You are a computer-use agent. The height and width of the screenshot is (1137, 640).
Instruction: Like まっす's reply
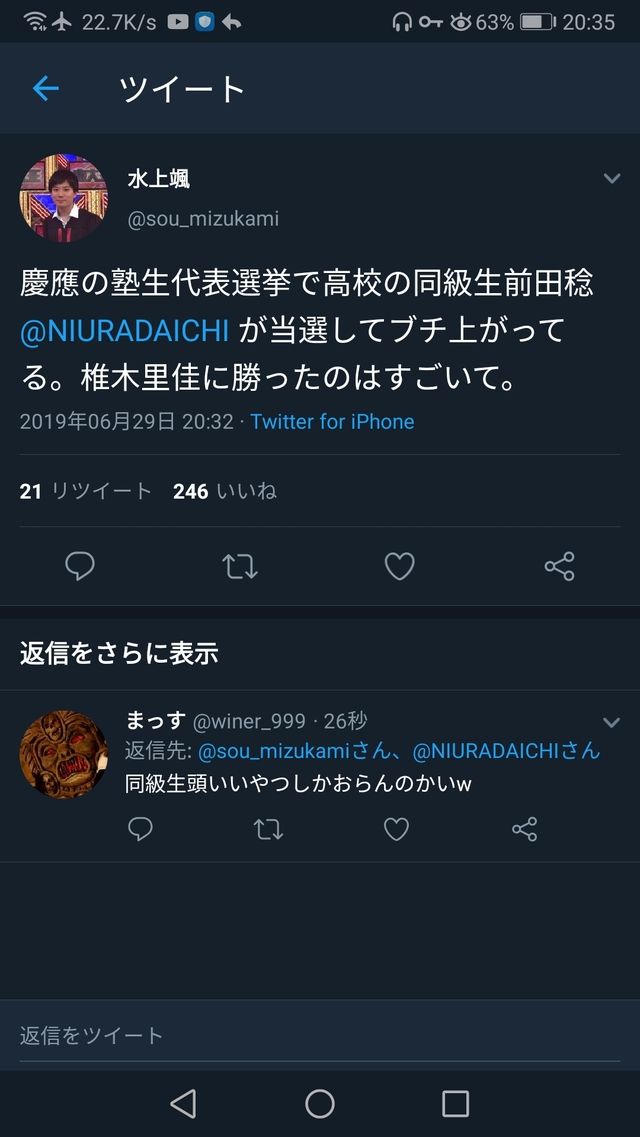pos(397,829)
